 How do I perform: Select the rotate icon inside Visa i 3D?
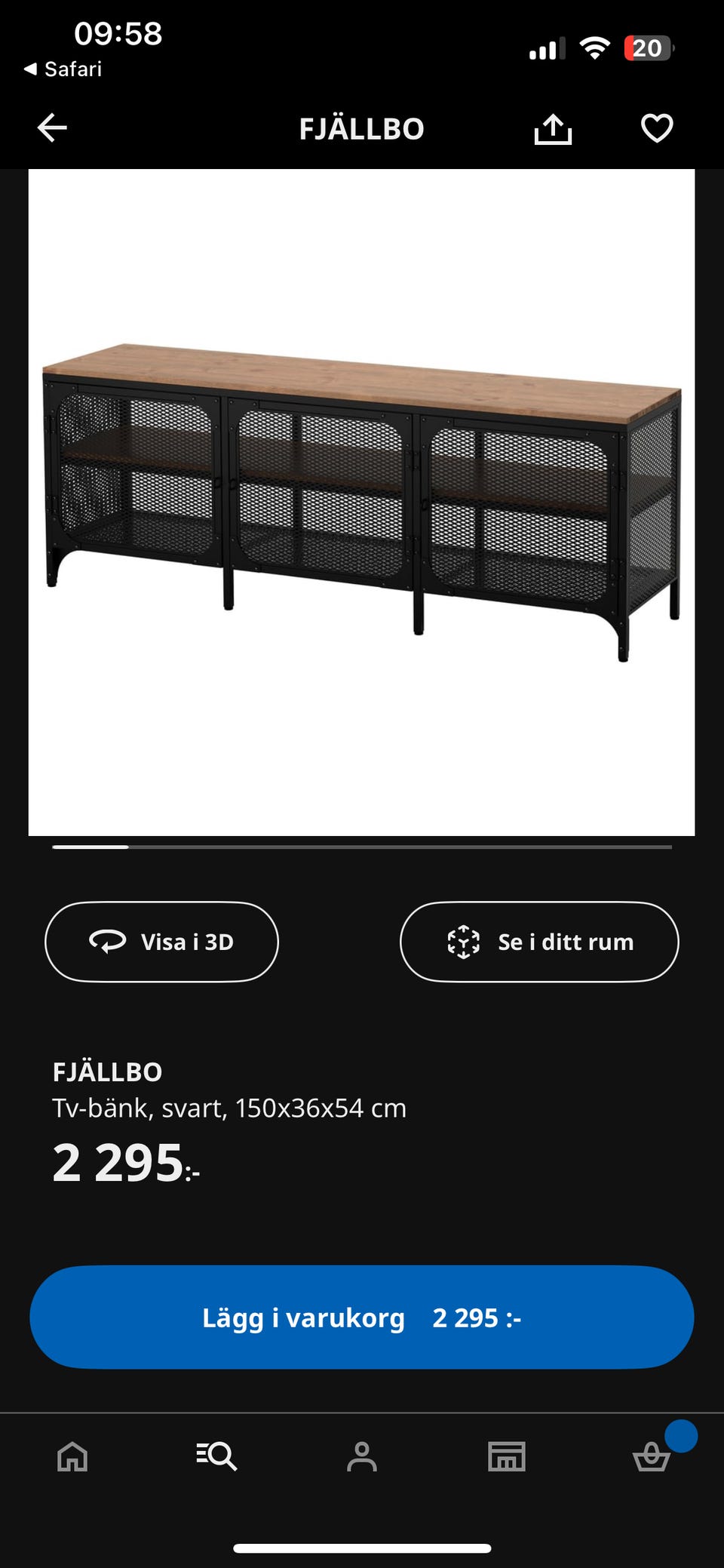point(106,942)
